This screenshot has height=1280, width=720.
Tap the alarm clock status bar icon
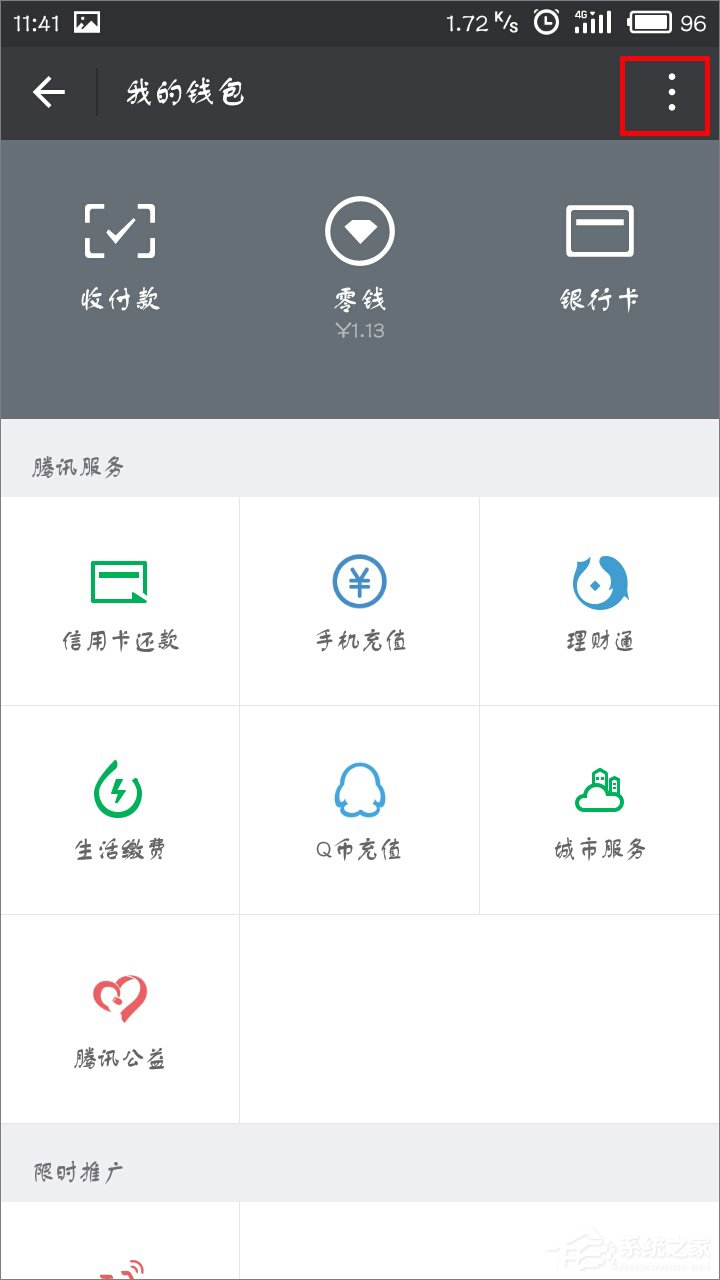pos(545,20)
